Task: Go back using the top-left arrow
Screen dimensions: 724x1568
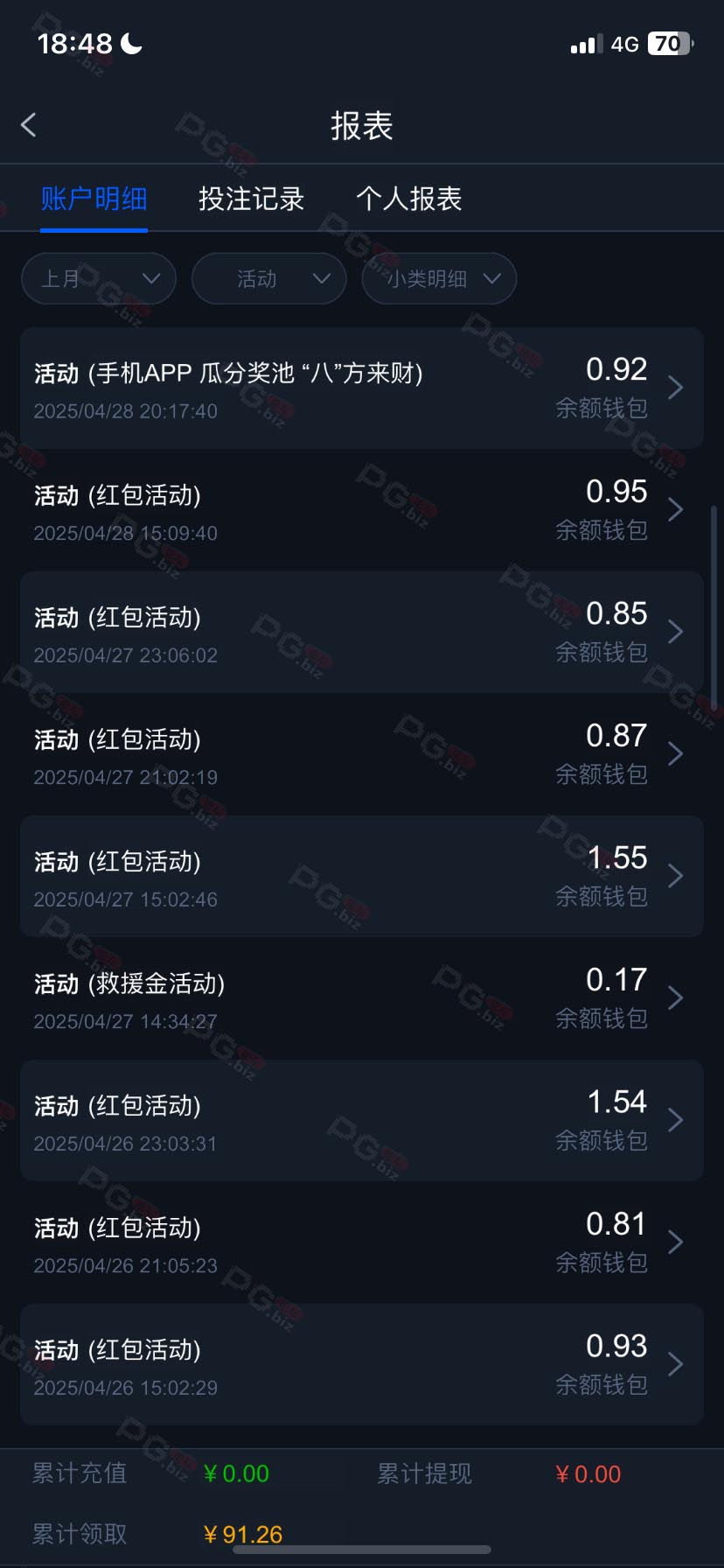Action: click(29, 125)
